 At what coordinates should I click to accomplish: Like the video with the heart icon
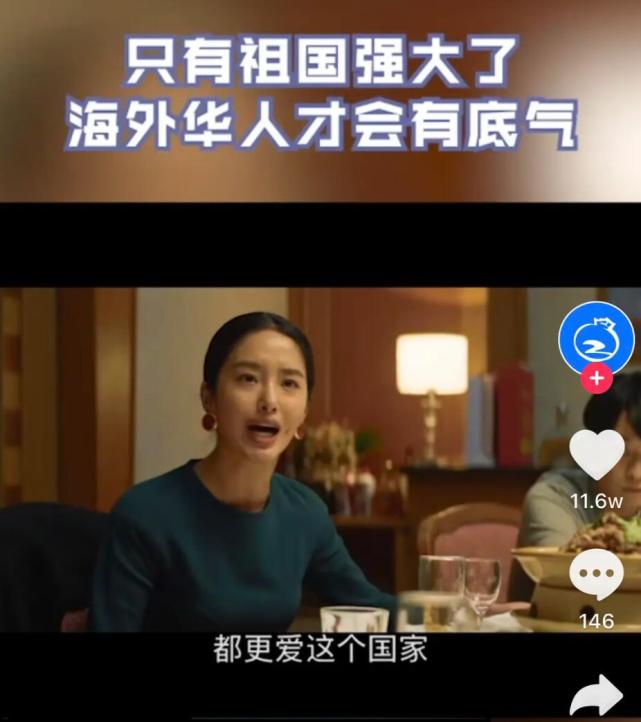pos(597,455)
